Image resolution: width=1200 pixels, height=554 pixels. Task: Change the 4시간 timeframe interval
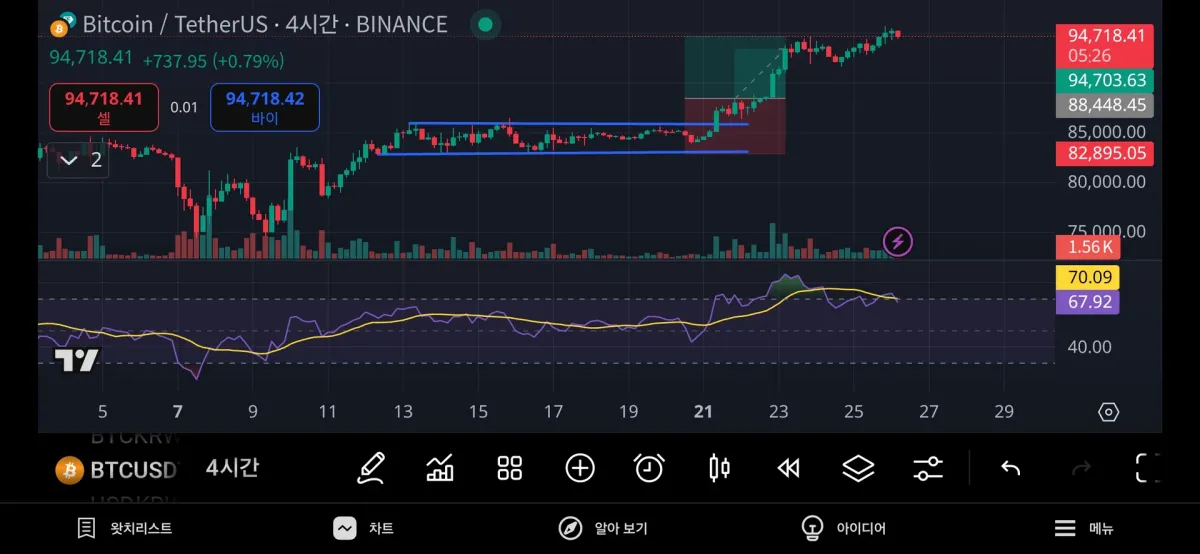pyautogui.click(x=232, y=468)
